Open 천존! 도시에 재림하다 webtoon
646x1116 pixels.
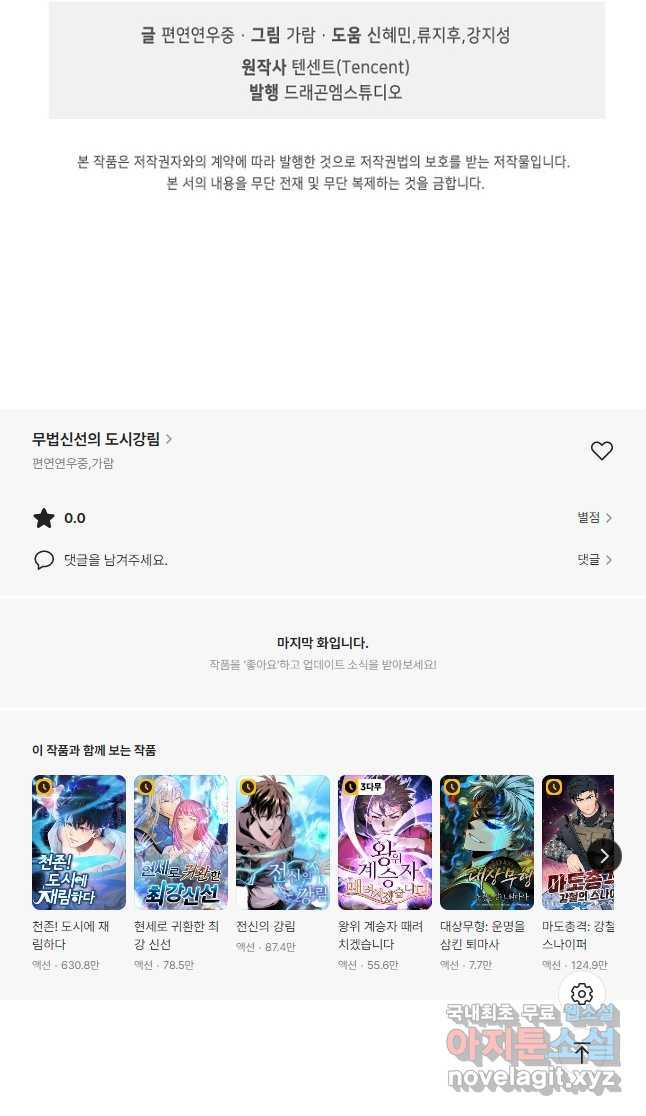tap(79, 842)
